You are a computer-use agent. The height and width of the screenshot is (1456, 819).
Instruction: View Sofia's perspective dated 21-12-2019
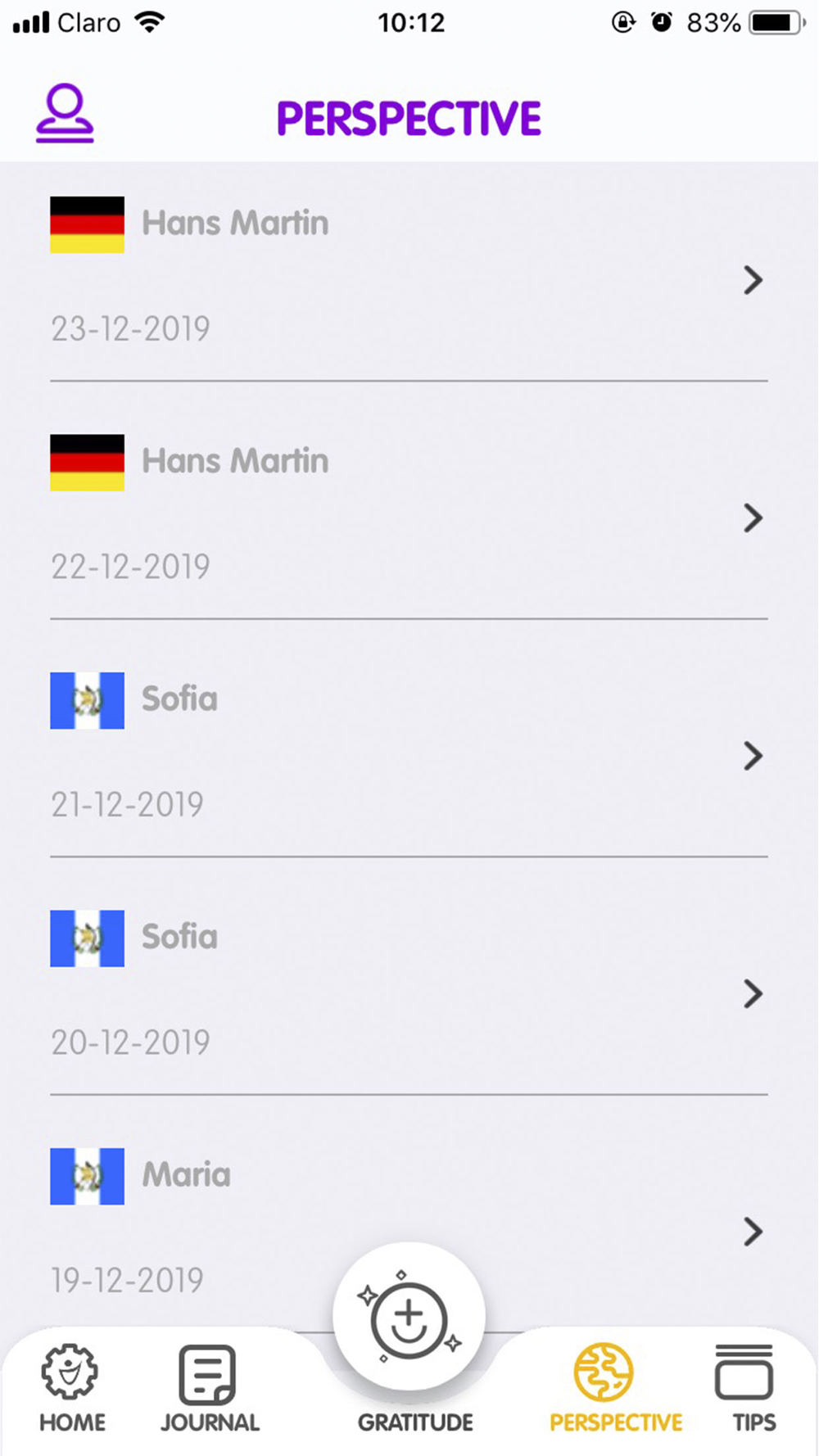(409, 749)
